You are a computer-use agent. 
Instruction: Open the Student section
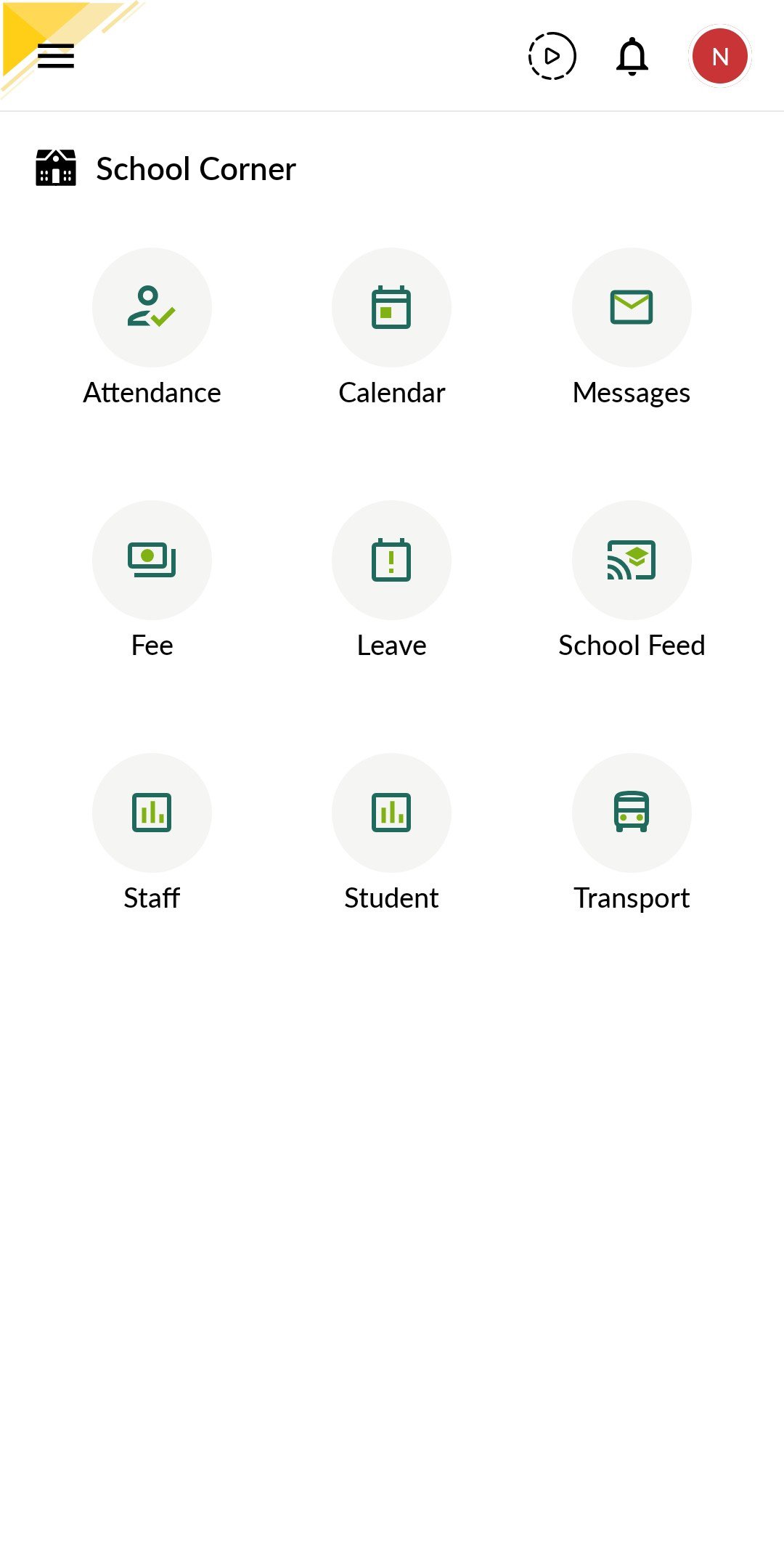click(391, 813)
